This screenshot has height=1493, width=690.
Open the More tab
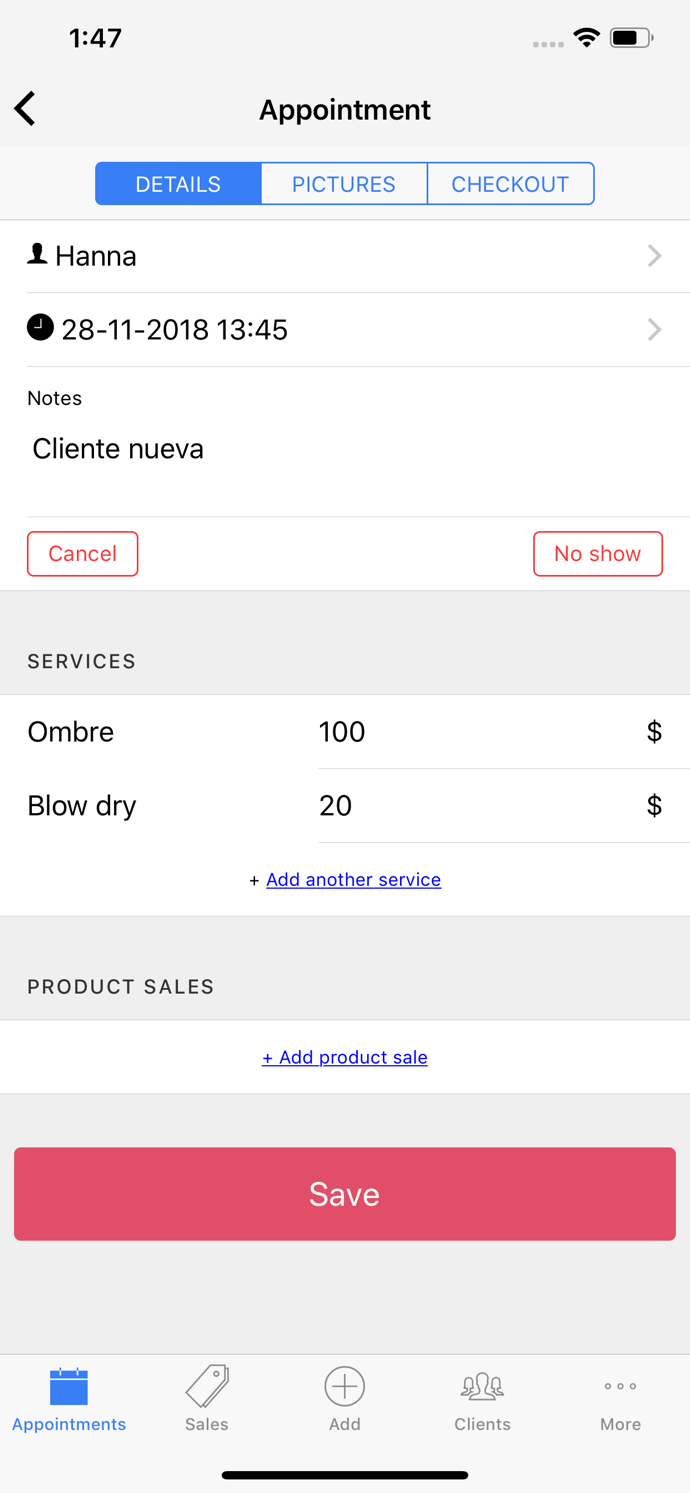pyautogui.click(x=620, y=1400)
